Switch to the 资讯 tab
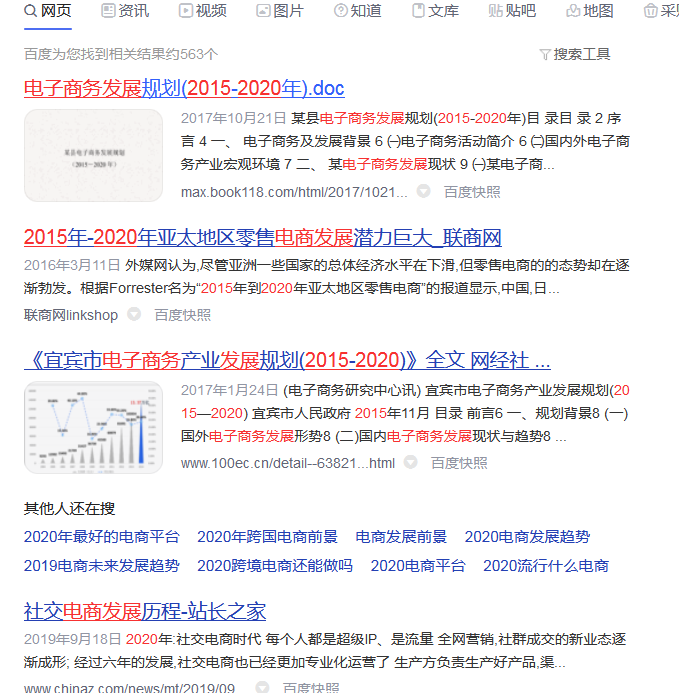Image resolution: width=679 pixels, height=693 pixels. click(x=125, y=11)
